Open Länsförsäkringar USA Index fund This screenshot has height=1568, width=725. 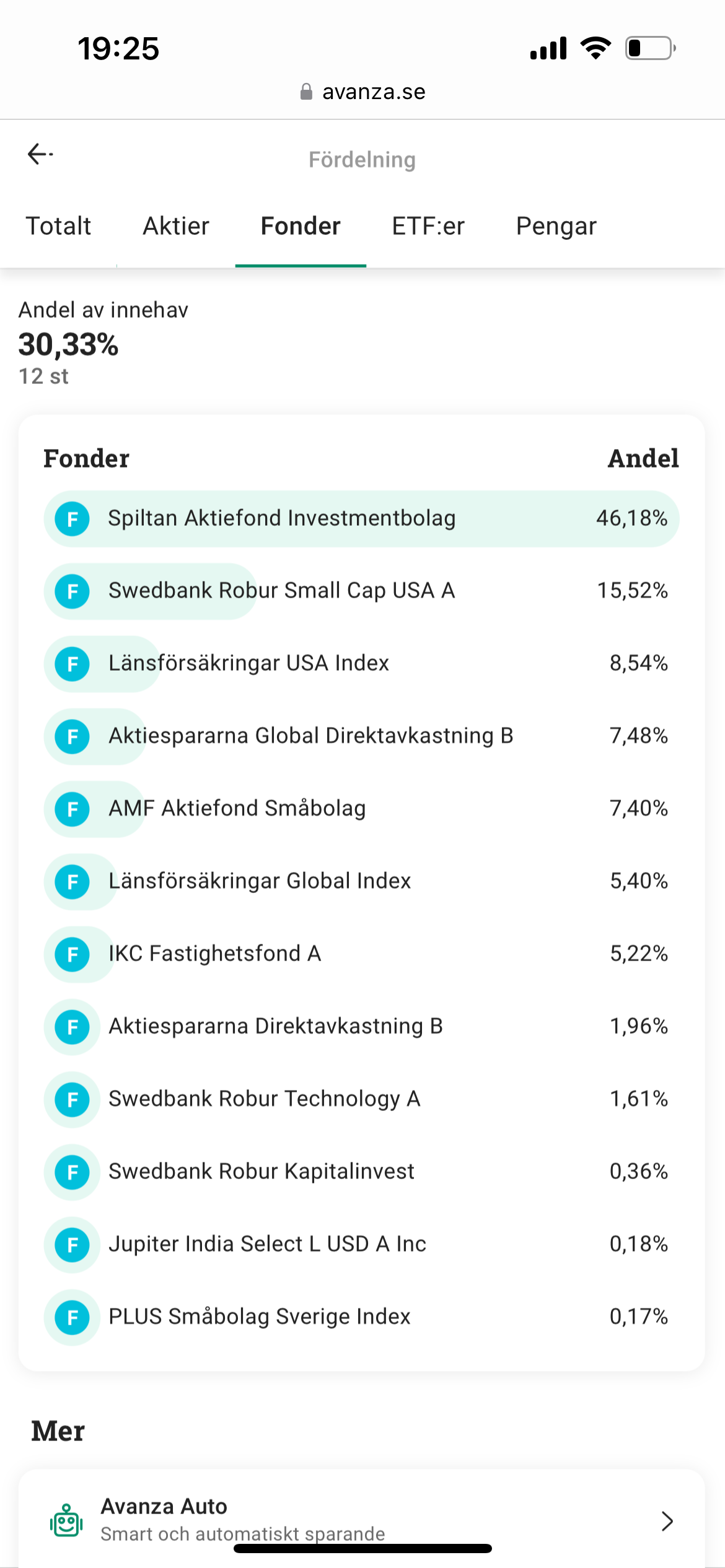(x=249, y=663)
